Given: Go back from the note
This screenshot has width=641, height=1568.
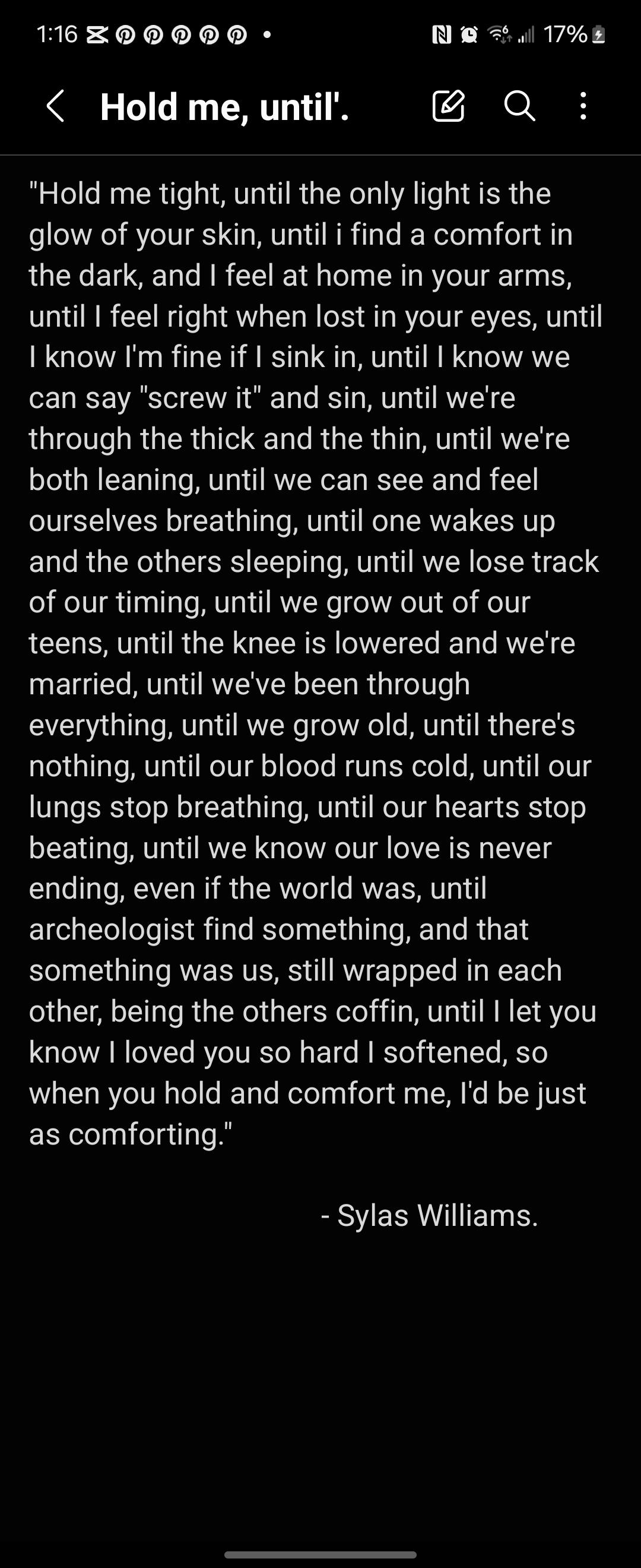Looking at the screenshot, I should point(55,106).
